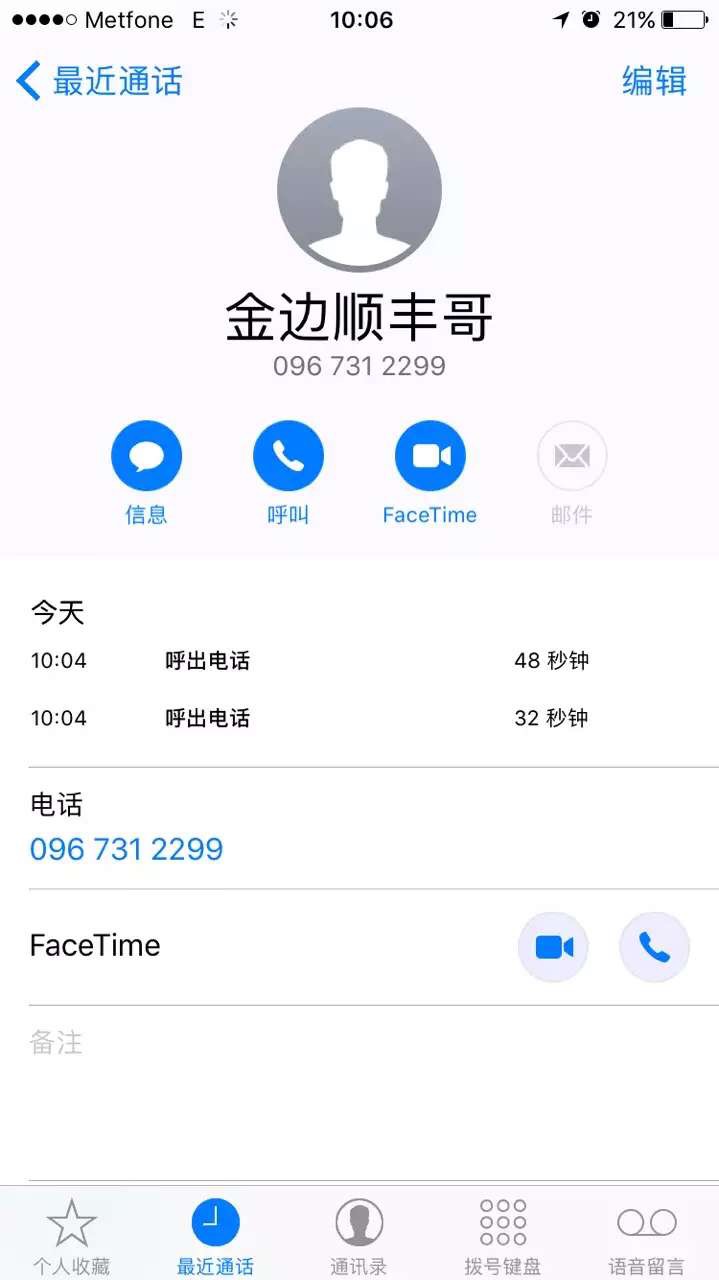Tap 编辑 to edit this contact
The image size is (719, 1280).
click(x=654, y=81)
